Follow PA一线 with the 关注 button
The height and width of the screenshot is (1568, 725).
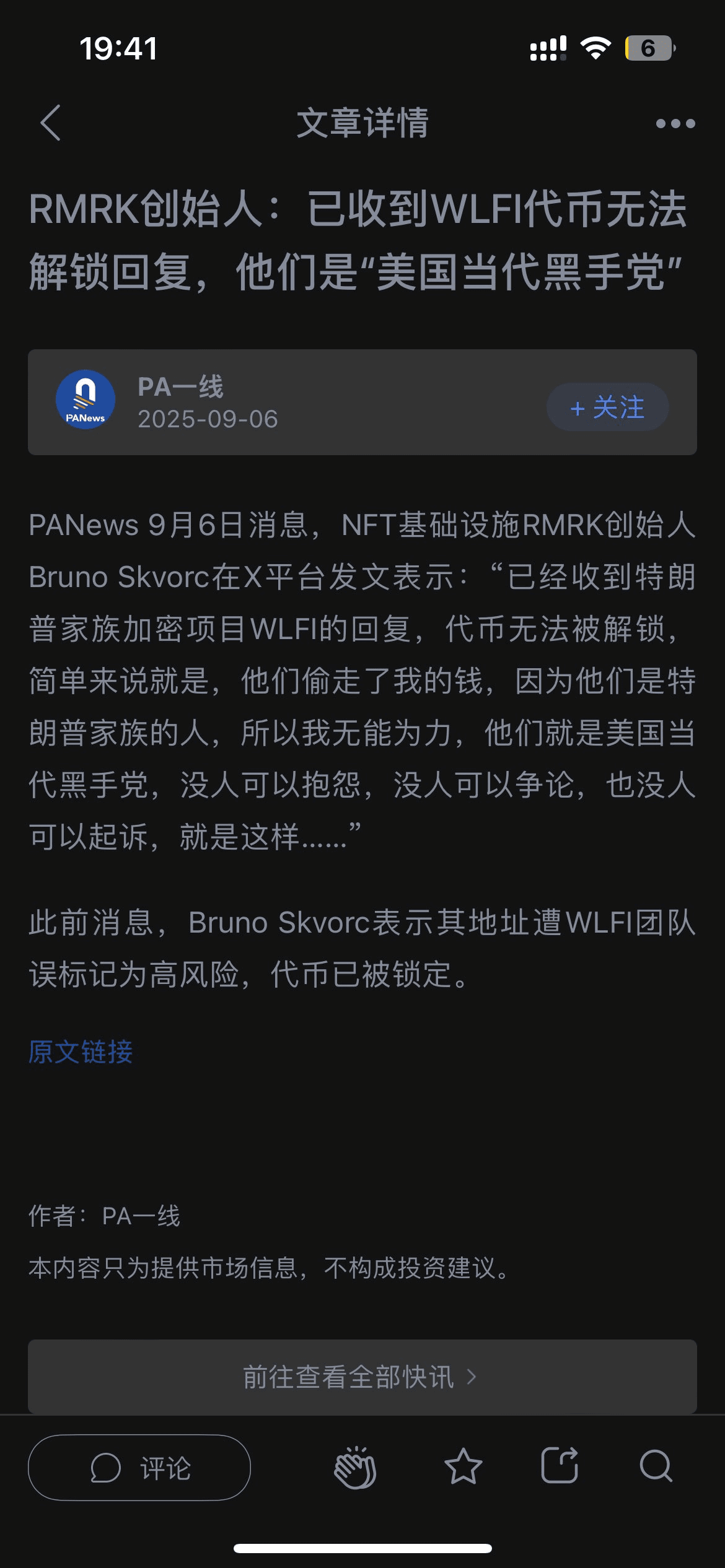pyautogui.click(x=607, y=407)
